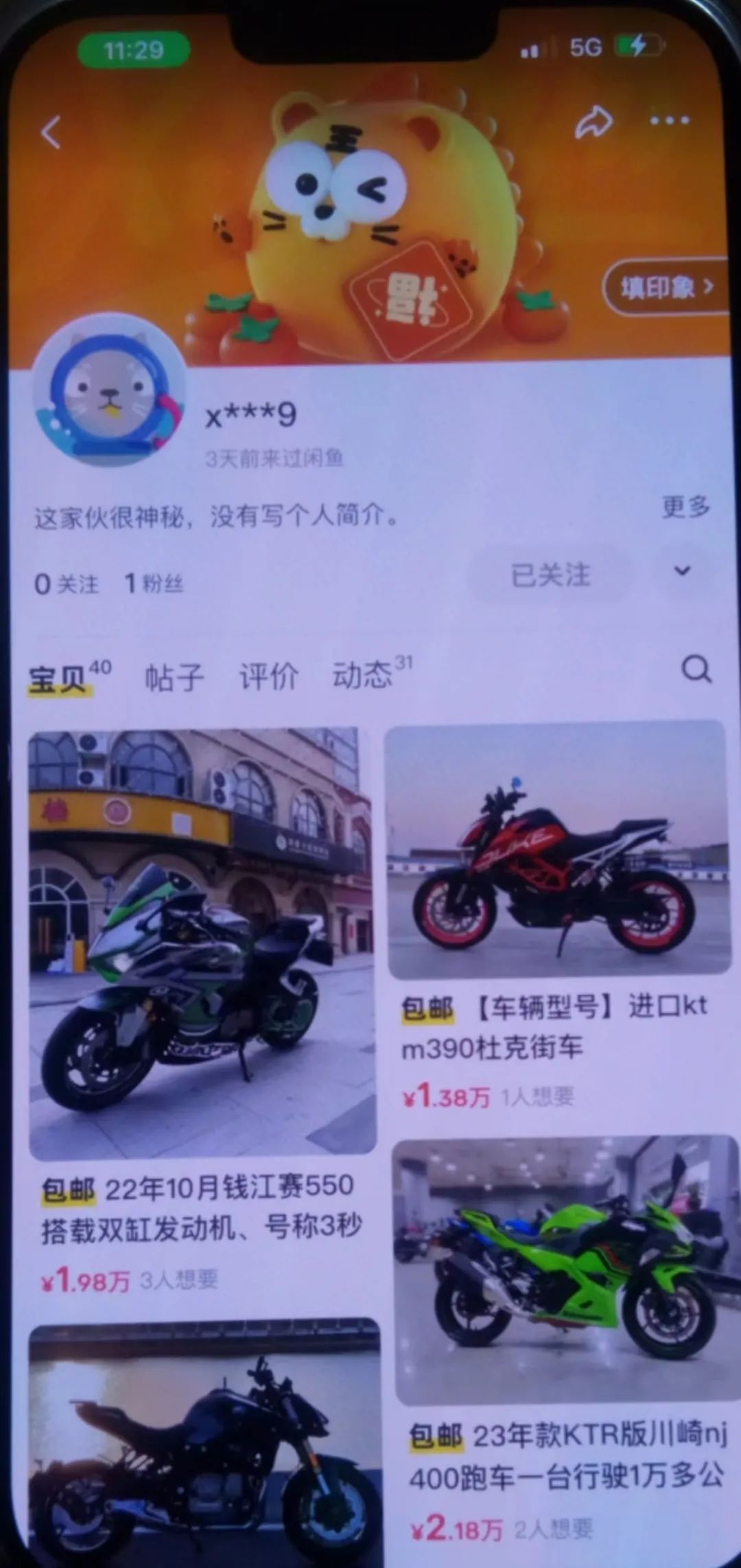
Task: Open the three-dot overflow menu
Action: (670, 121)
